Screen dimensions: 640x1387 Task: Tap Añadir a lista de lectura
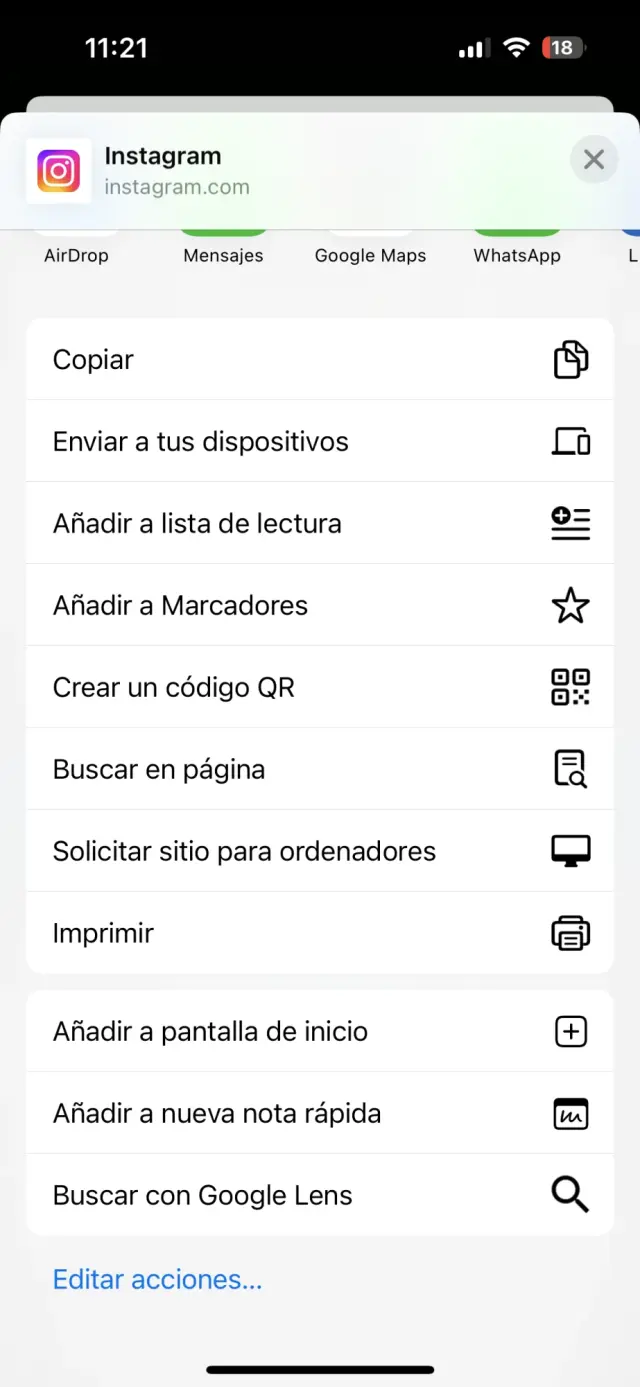[x=320, y=523]
